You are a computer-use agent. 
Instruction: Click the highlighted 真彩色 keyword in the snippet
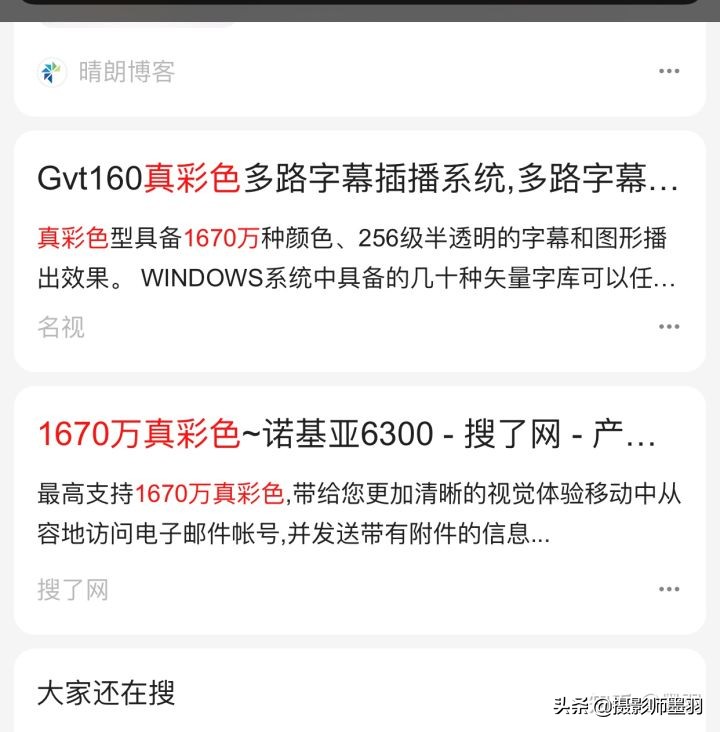[x=61, y=234]
